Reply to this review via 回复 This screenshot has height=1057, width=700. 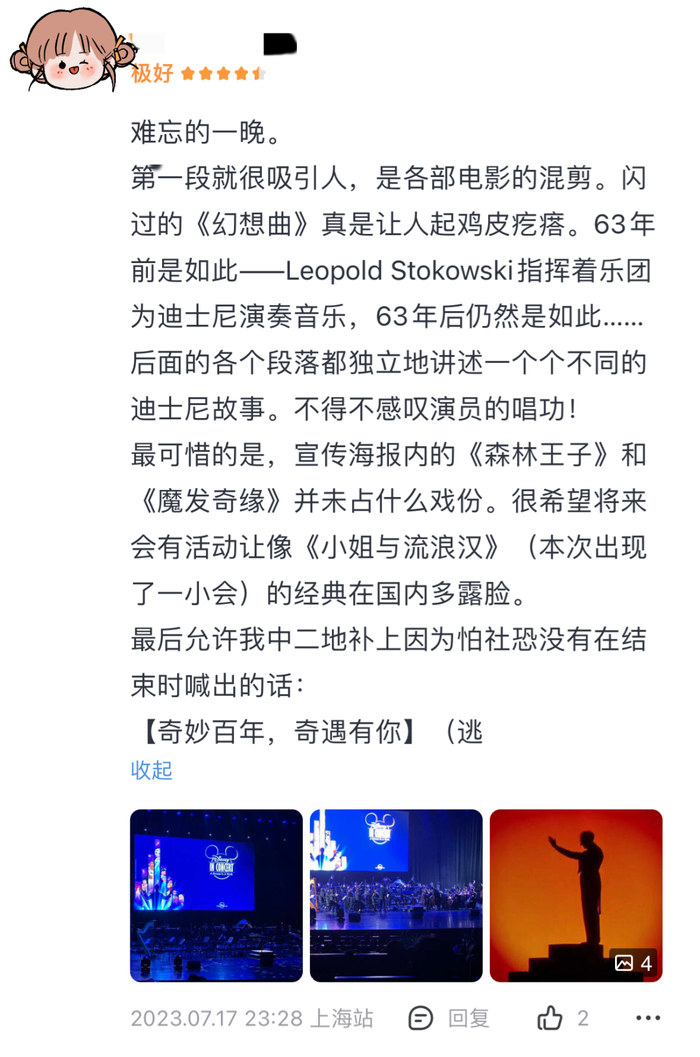pos(449,1018)
